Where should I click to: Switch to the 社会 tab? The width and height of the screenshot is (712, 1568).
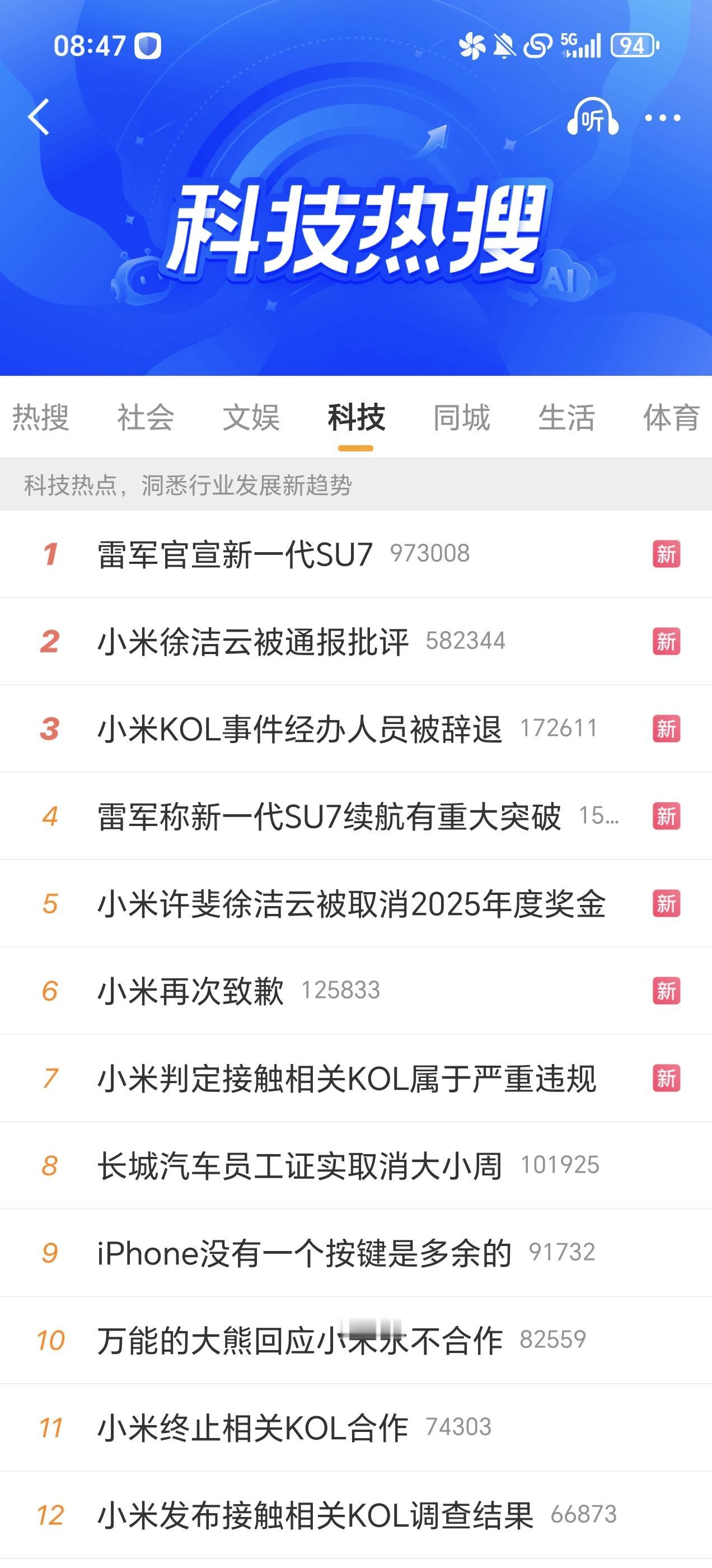[144, 418]
